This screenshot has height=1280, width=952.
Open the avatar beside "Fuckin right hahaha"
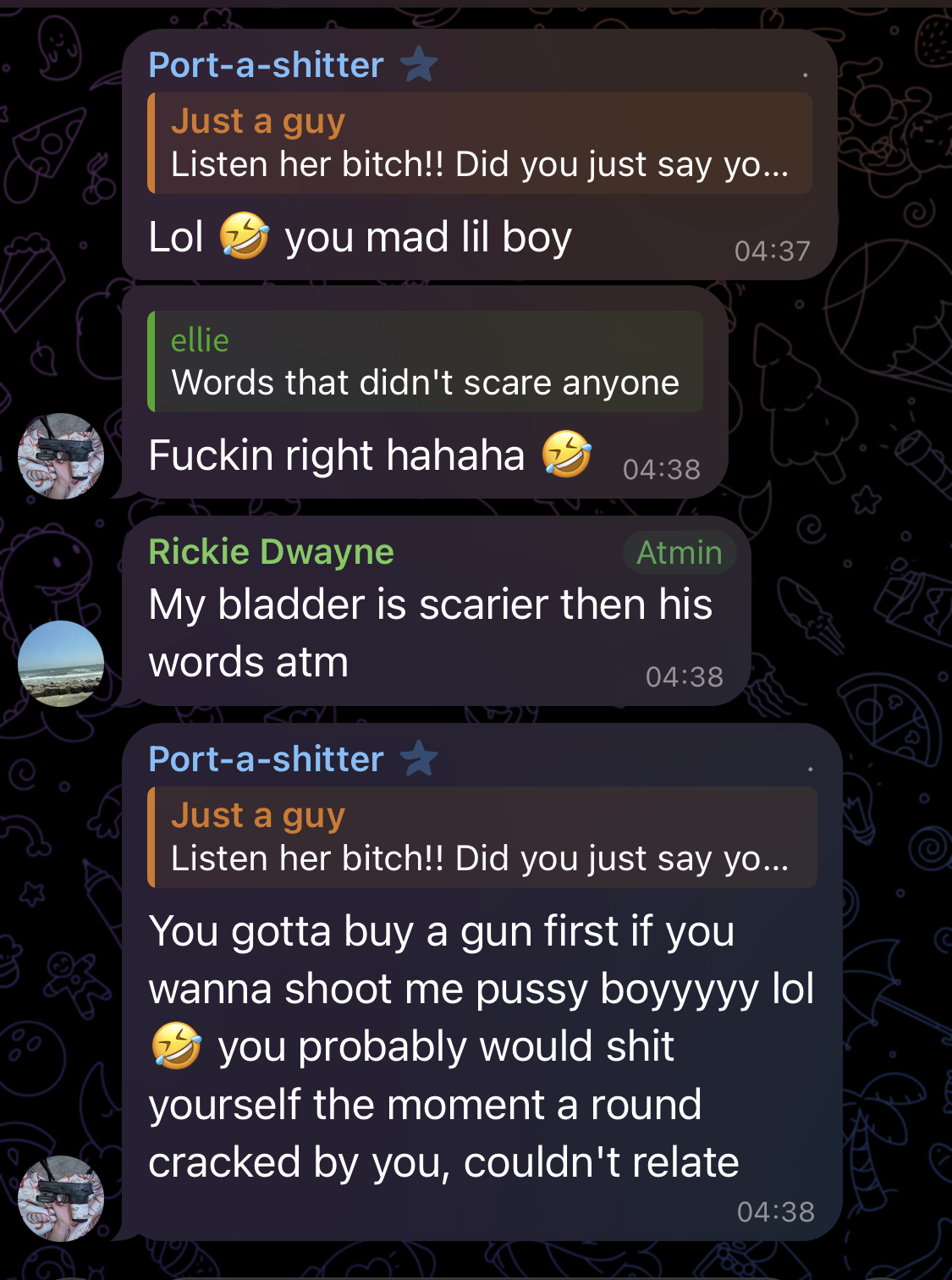61,456
